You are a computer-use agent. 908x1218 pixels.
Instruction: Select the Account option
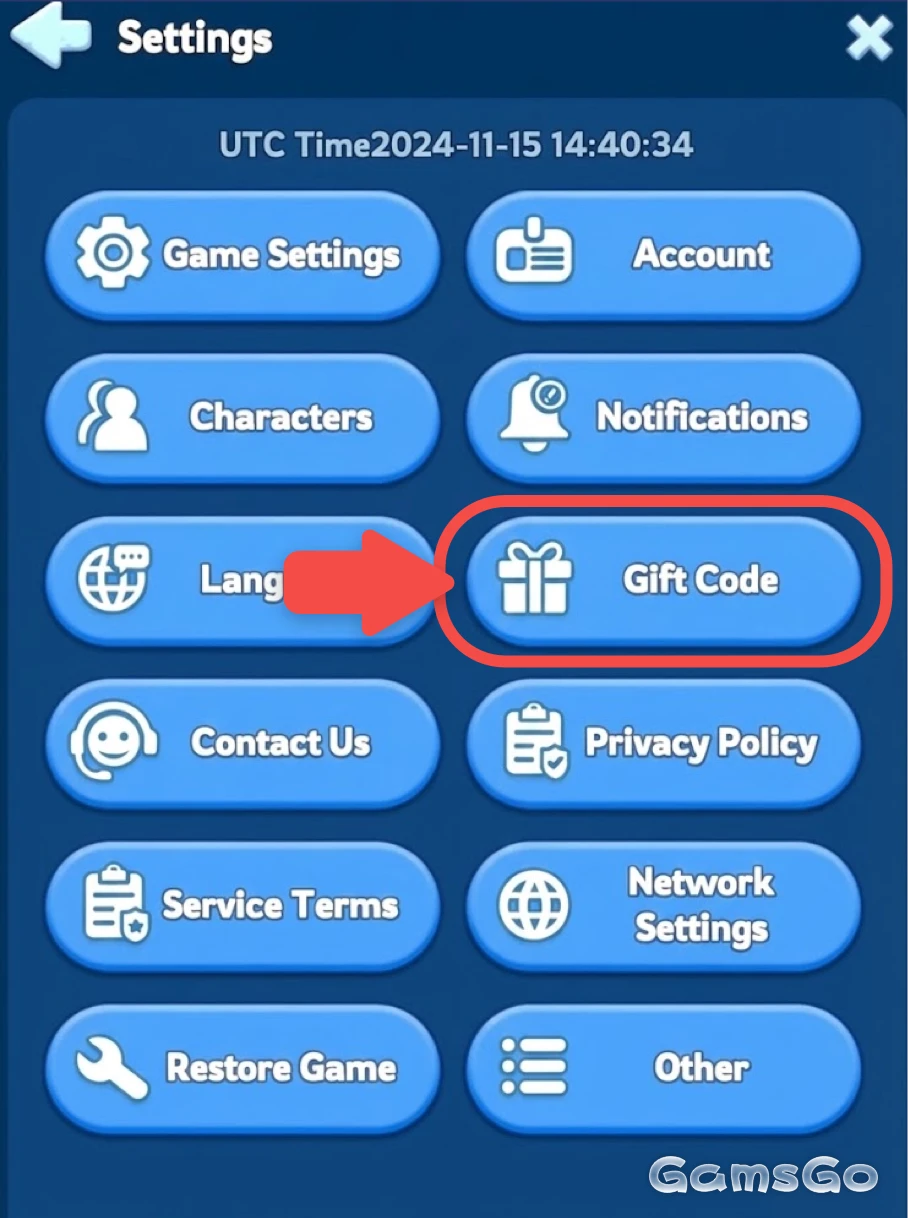(x=665, y=254)
